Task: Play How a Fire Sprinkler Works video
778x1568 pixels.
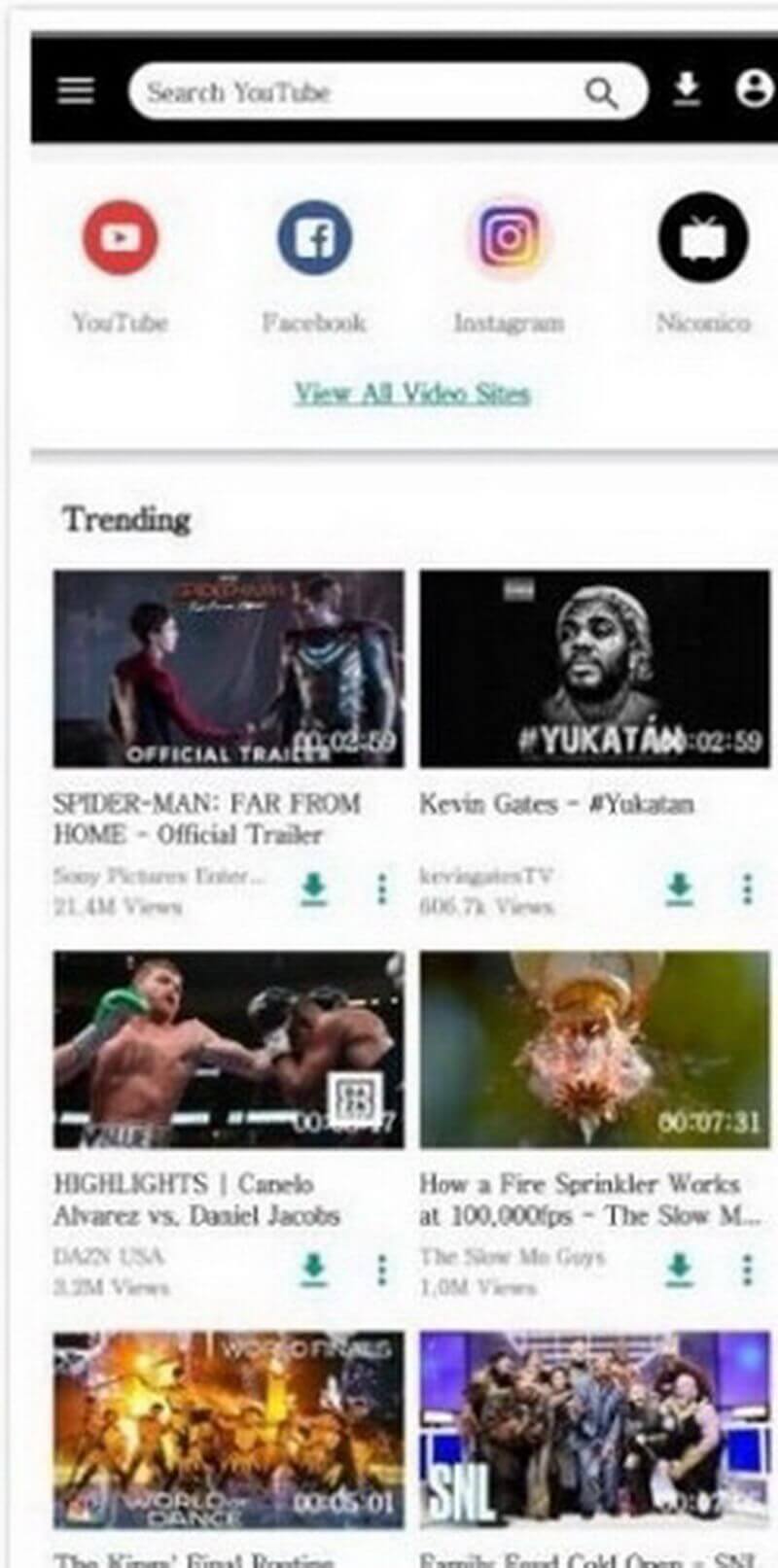Action: point(594,1050)
